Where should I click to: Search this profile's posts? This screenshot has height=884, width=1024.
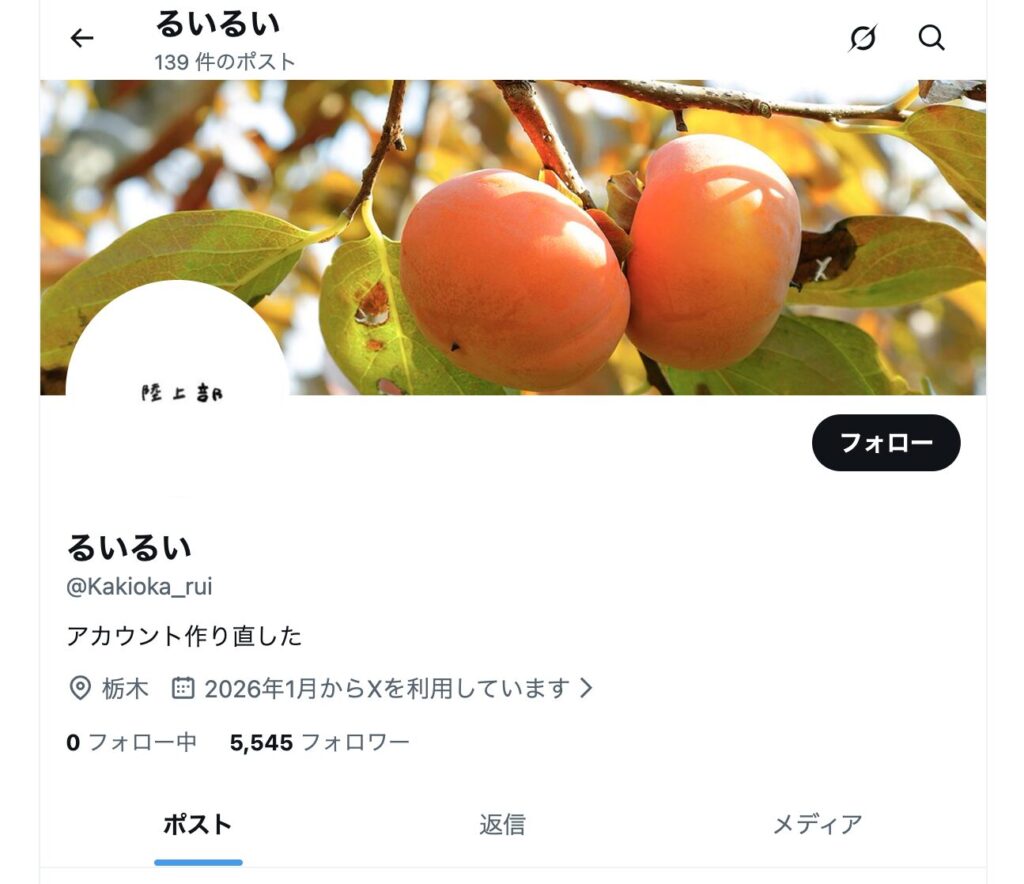pyautogui.click(x=931, y=38)
